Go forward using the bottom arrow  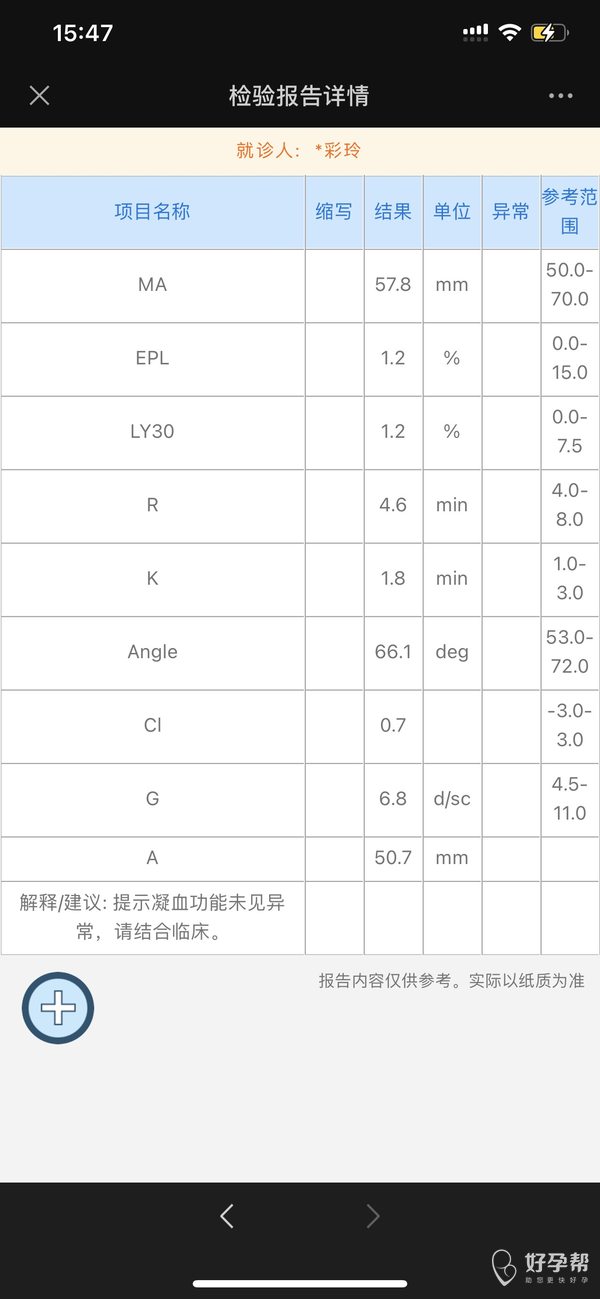point(373,1216)
